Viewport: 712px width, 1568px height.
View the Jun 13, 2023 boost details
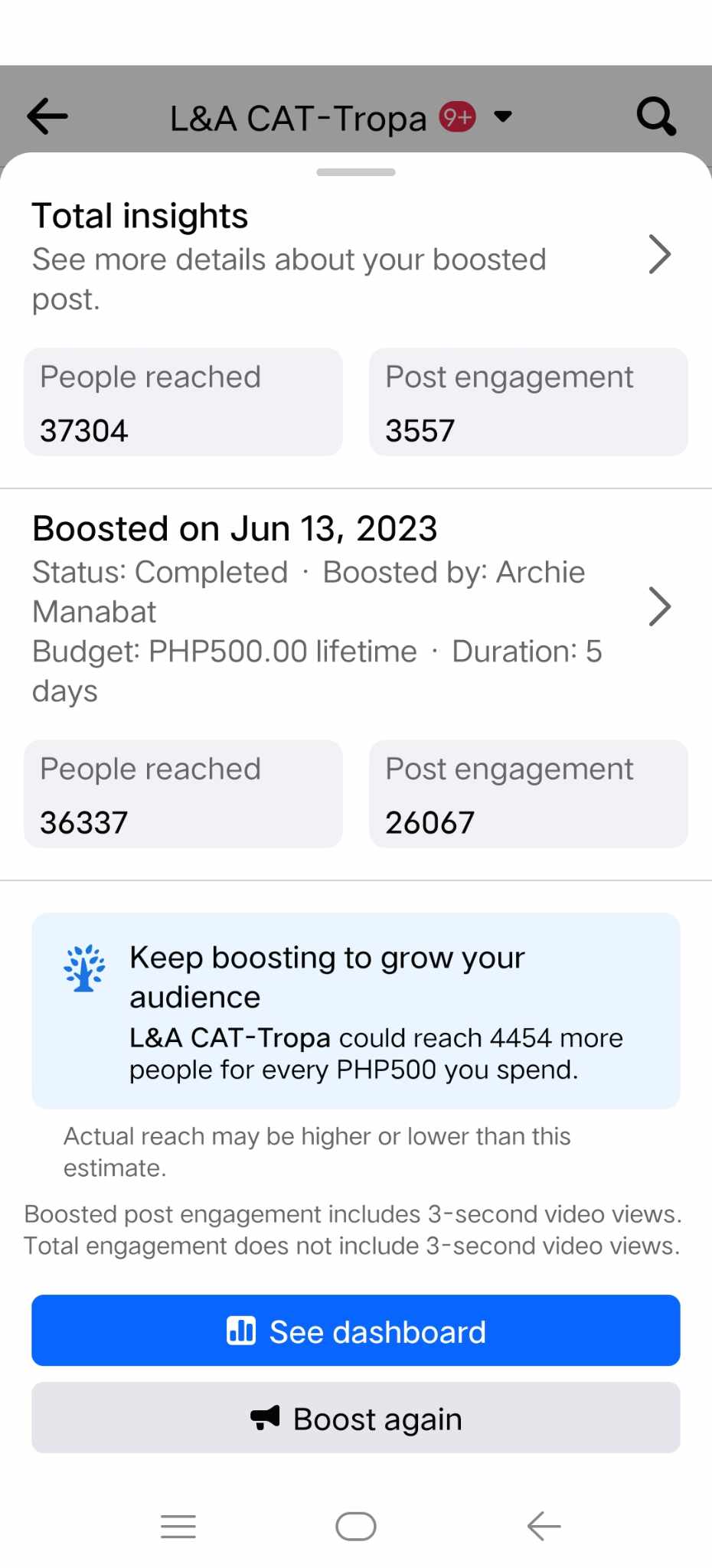click(658, 607)
